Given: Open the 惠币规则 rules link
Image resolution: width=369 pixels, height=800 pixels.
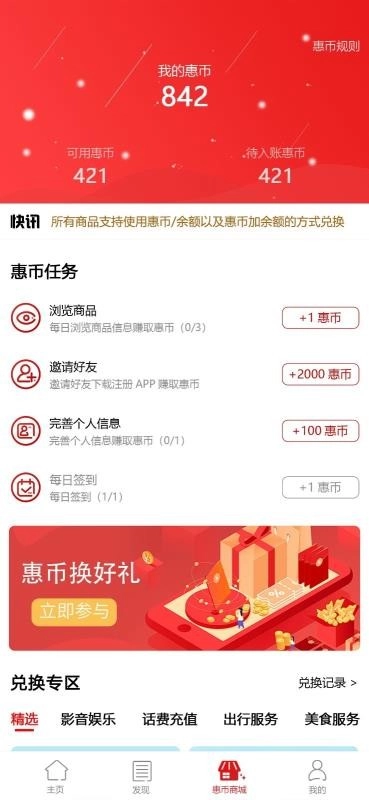Looking at the screenshot, I should coord(336,46).
